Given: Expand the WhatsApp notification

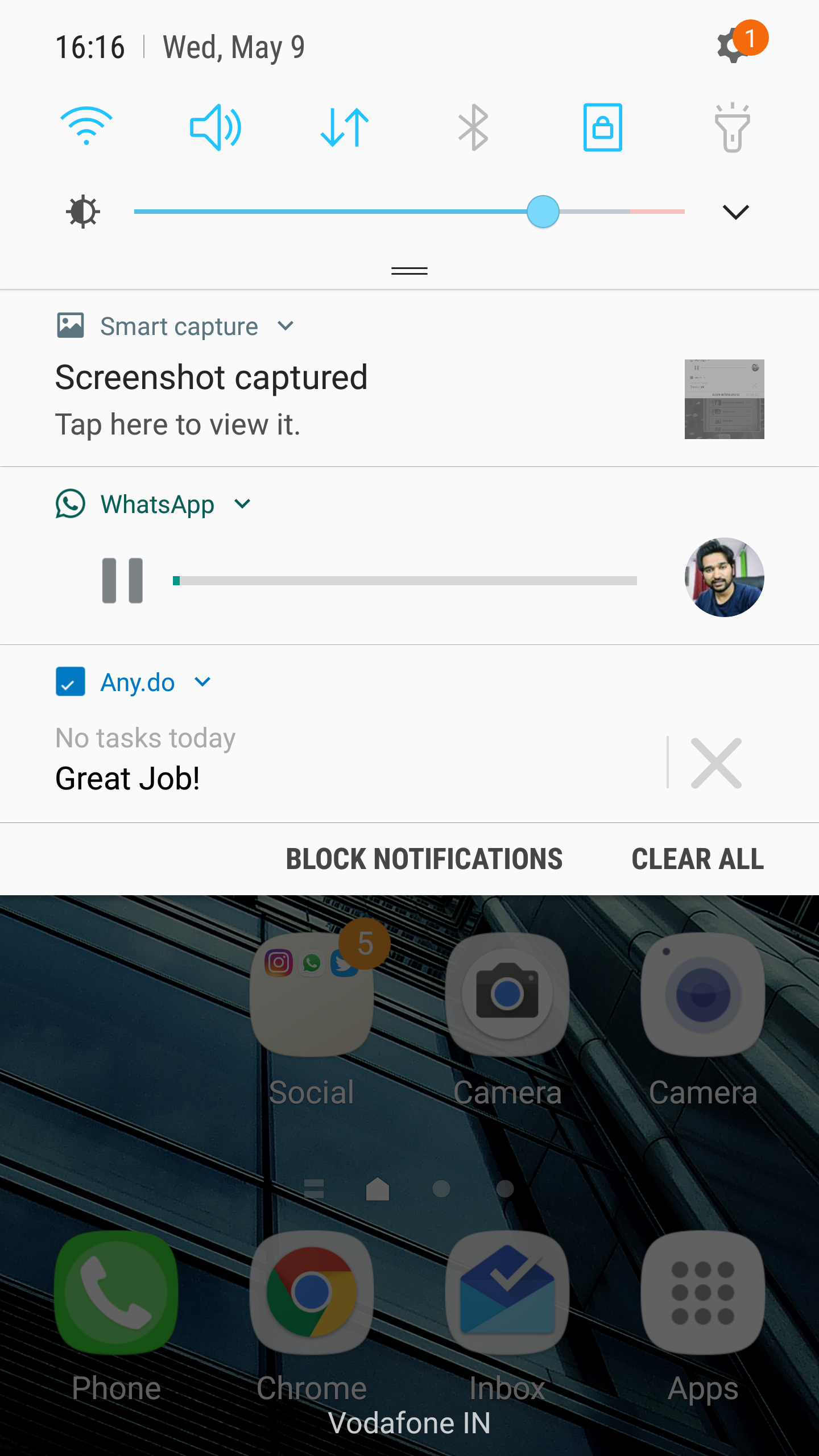Looking at the screenshot, I should 242,504.
